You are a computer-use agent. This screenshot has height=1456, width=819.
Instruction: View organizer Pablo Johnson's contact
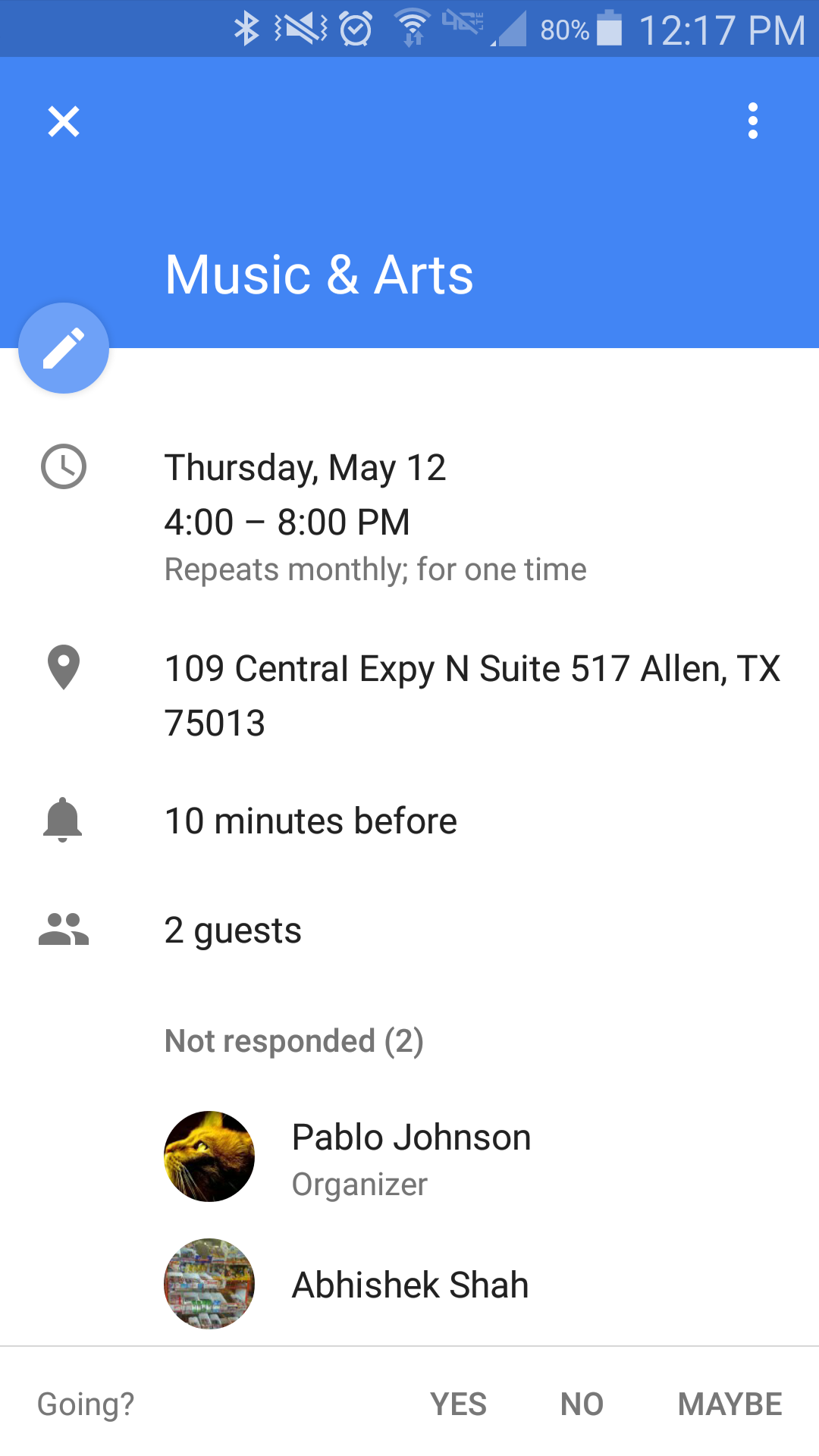[x=409, y=1156]
